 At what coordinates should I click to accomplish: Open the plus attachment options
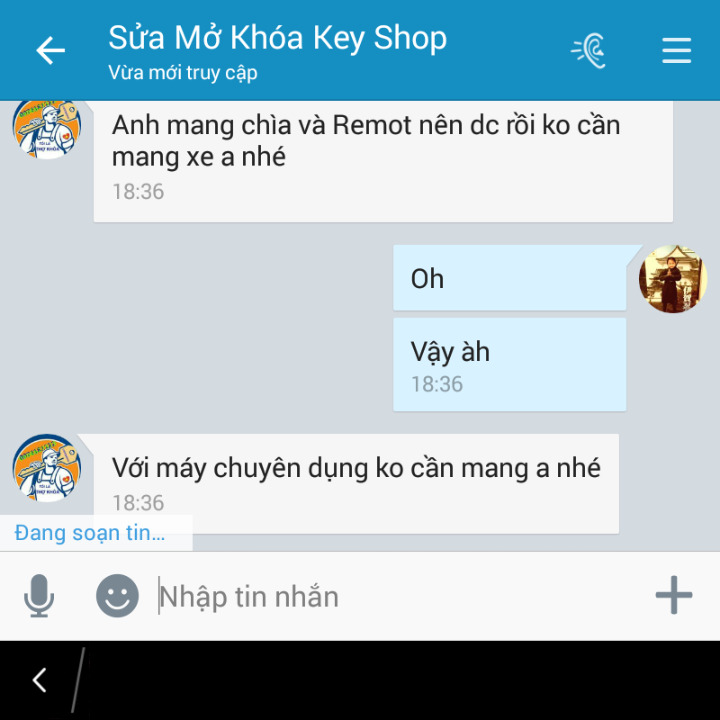pos(674,596)
